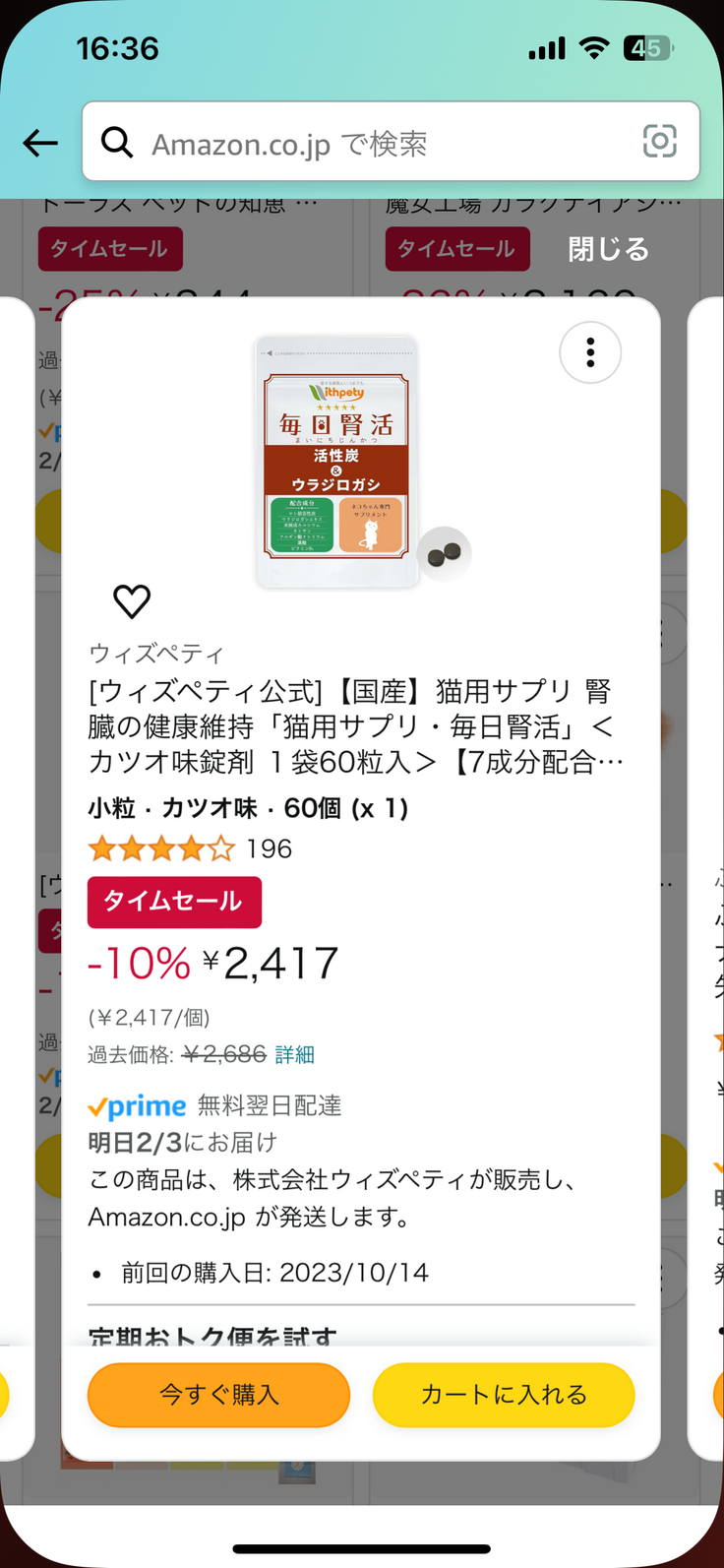Add product to wishlist with heart icon
Viewport: 724px width, 1568px height.
pos(132,600)
